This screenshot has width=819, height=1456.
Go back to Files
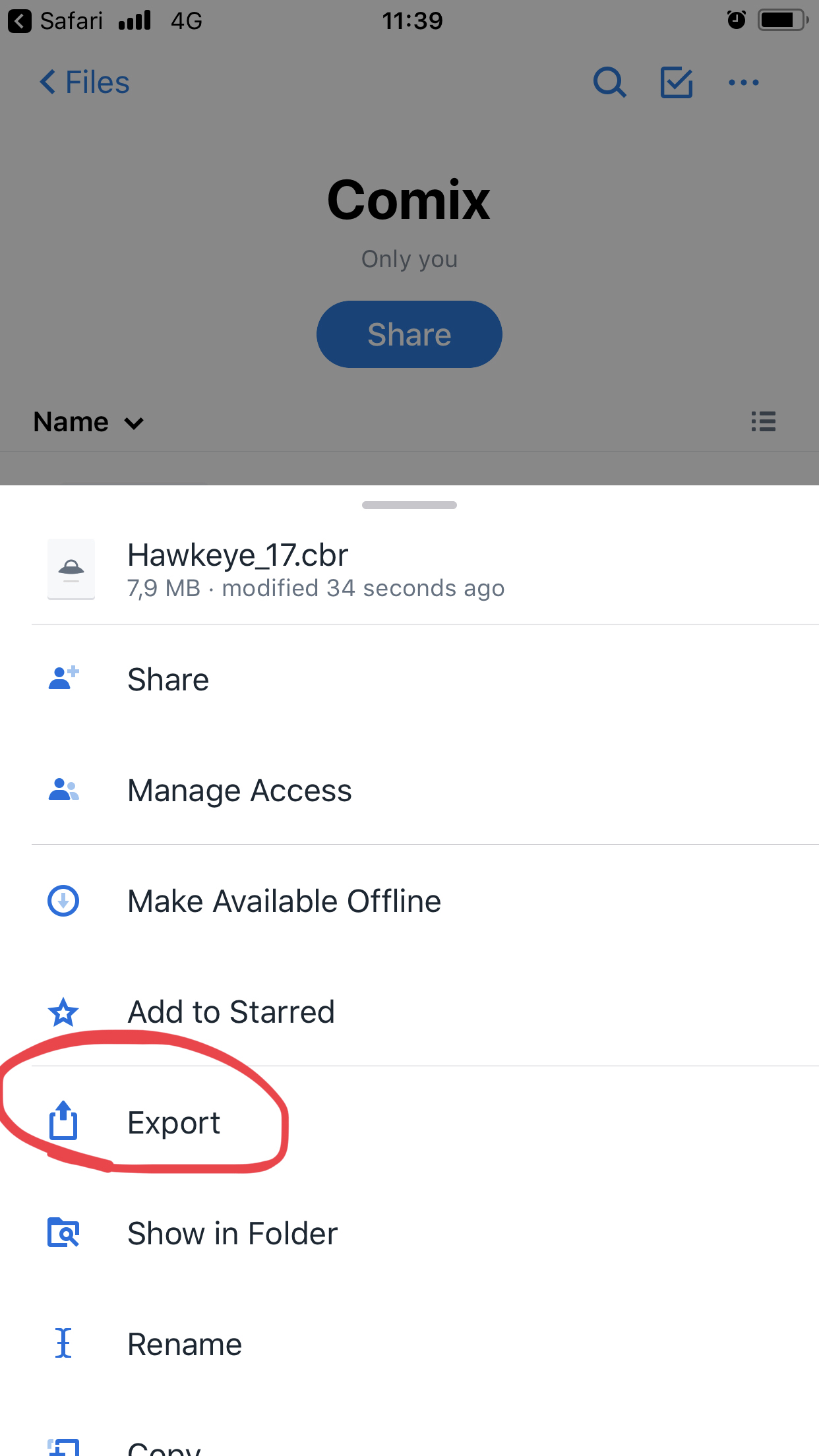[84, 82]
